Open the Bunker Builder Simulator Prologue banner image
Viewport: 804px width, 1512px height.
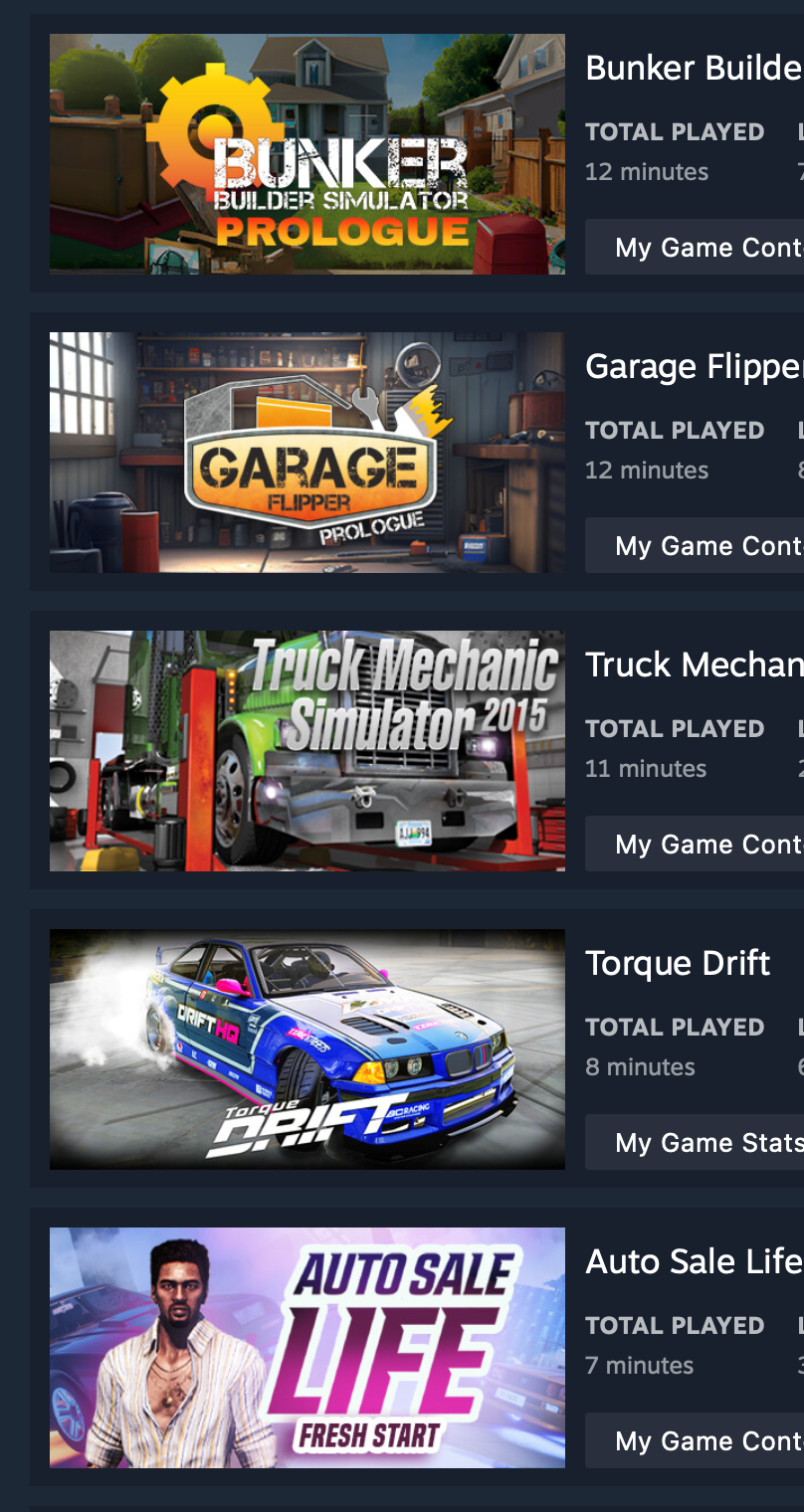coord(306,154)
